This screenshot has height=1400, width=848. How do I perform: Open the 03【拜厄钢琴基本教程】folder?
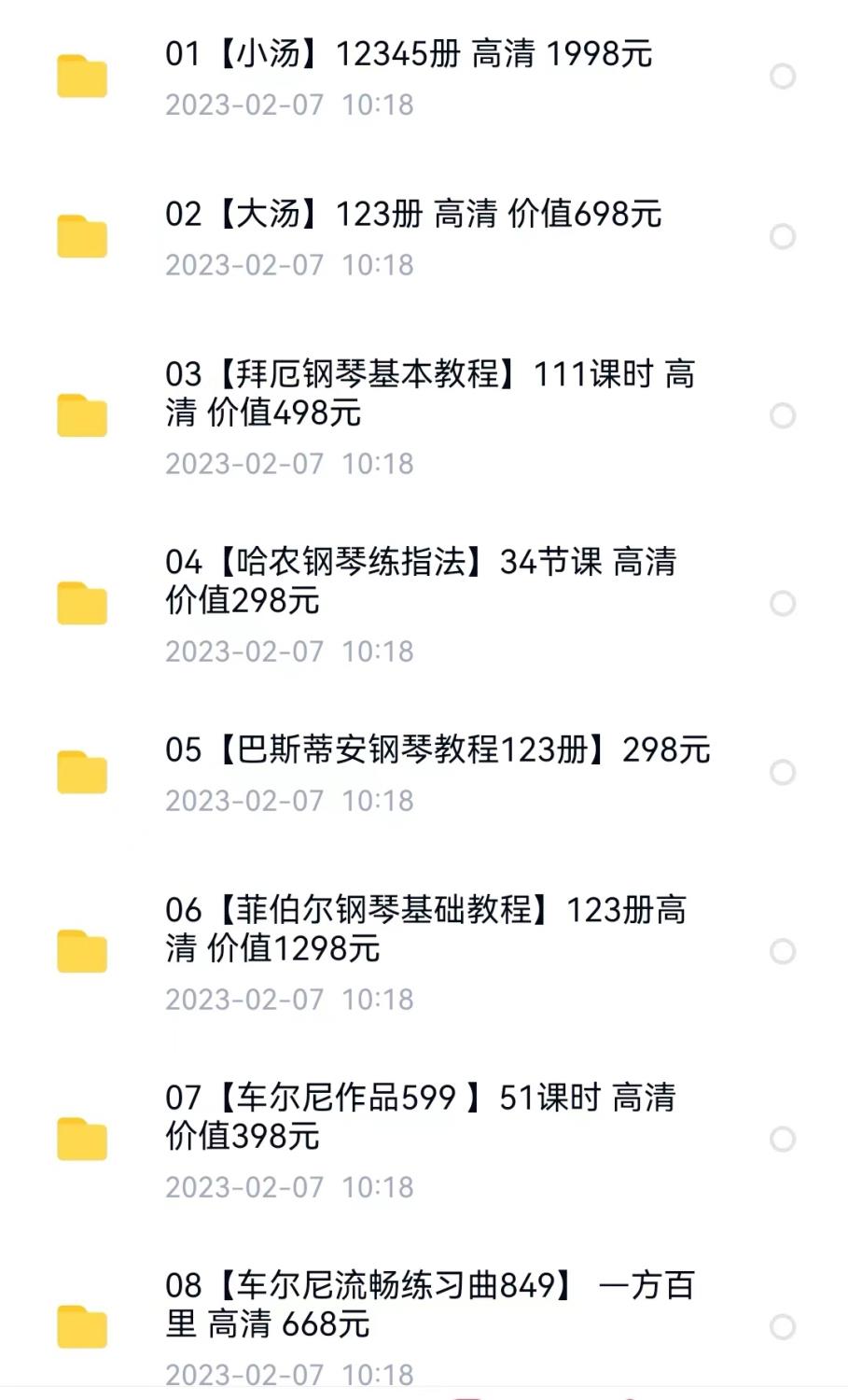click(x=429, y=393)
